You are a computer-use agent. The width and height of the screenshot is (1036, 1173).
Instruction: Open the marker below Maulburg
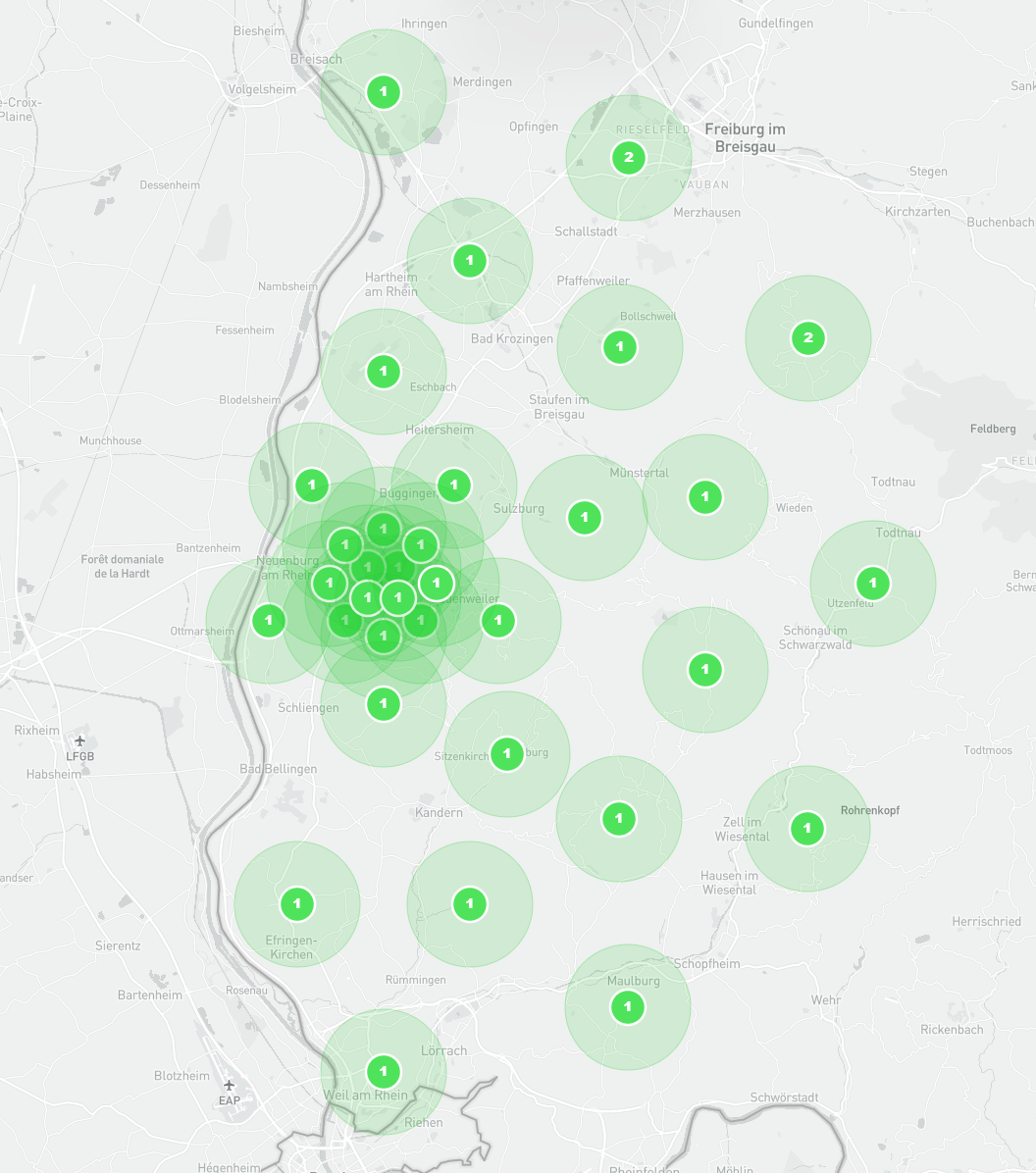[628, 1007]
